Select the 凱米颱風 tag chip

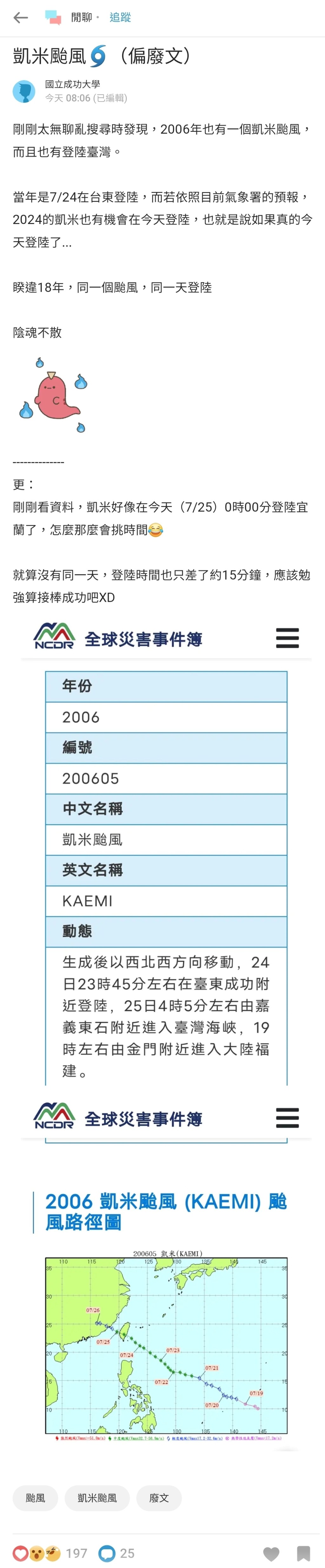pyautogui.click(x=97, y=1497)
